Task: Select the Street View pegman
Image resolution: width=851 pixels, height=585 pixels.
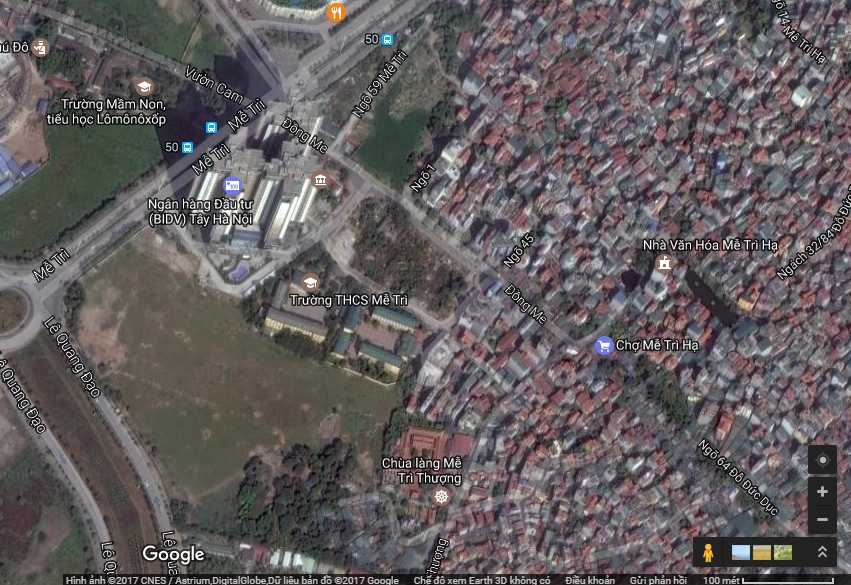Action: click(708, 552)
